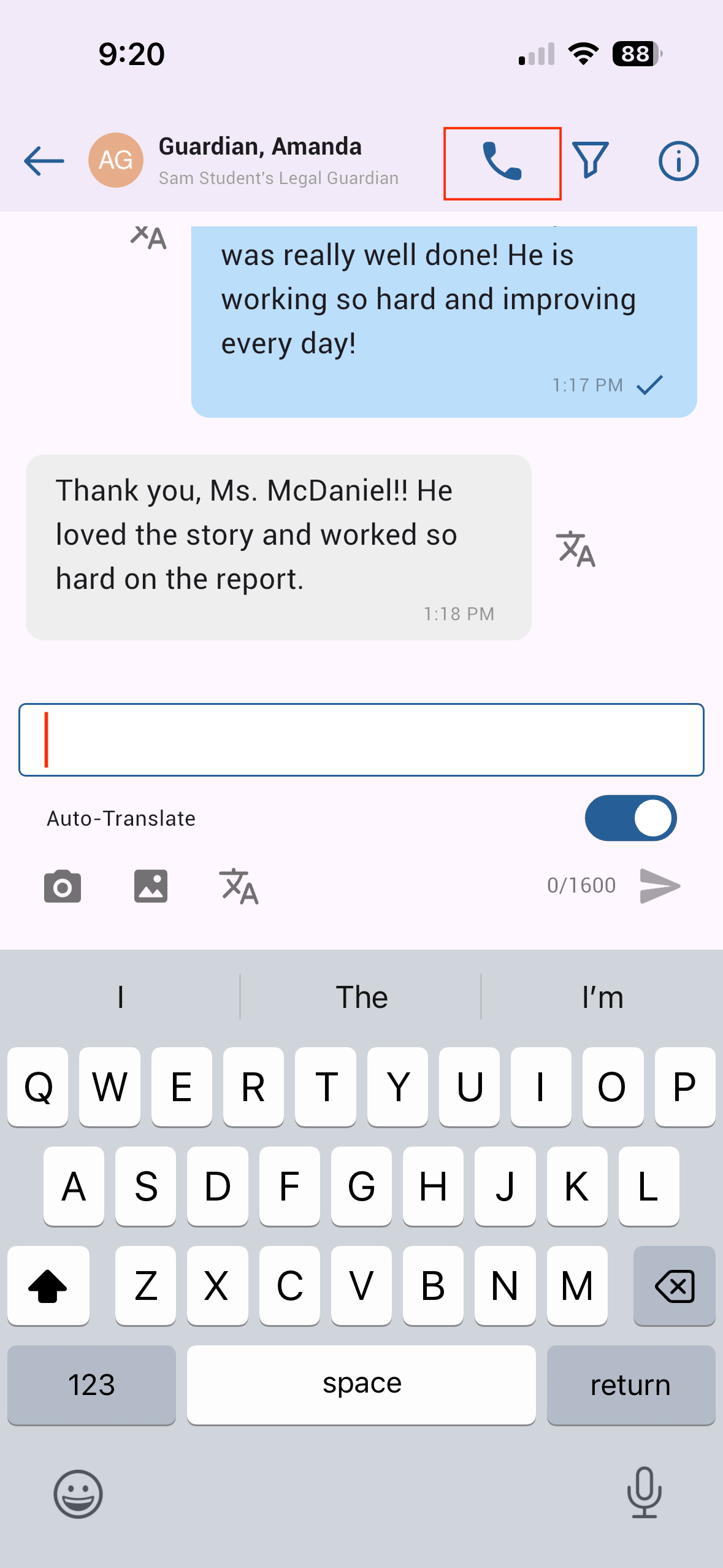Screen dimensions: 723x1568
Task: Call Amanda Guardian via phone icon
Action: point(502,162)
